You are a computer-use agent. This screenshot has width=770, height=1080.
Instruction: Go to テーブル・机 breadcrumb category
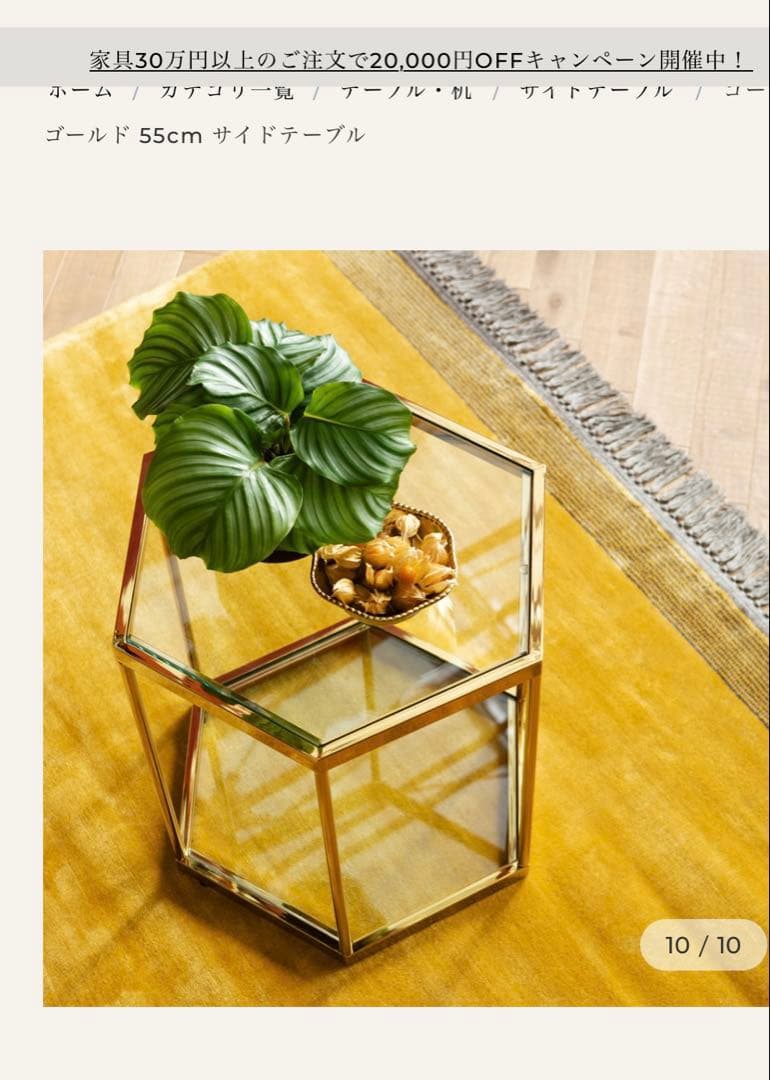(x=405, y=92)
